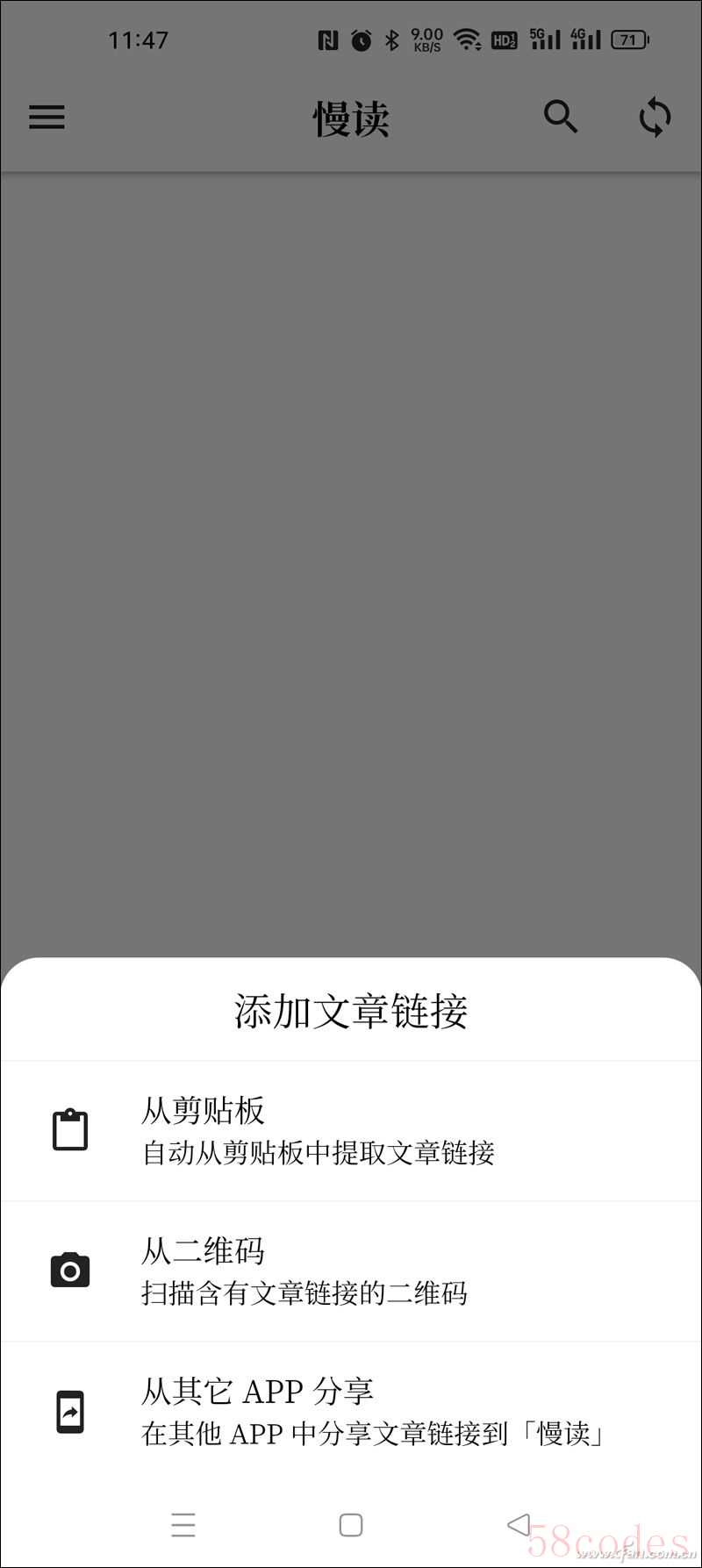Tap the sync refresh icon

(x=655, y=117)
